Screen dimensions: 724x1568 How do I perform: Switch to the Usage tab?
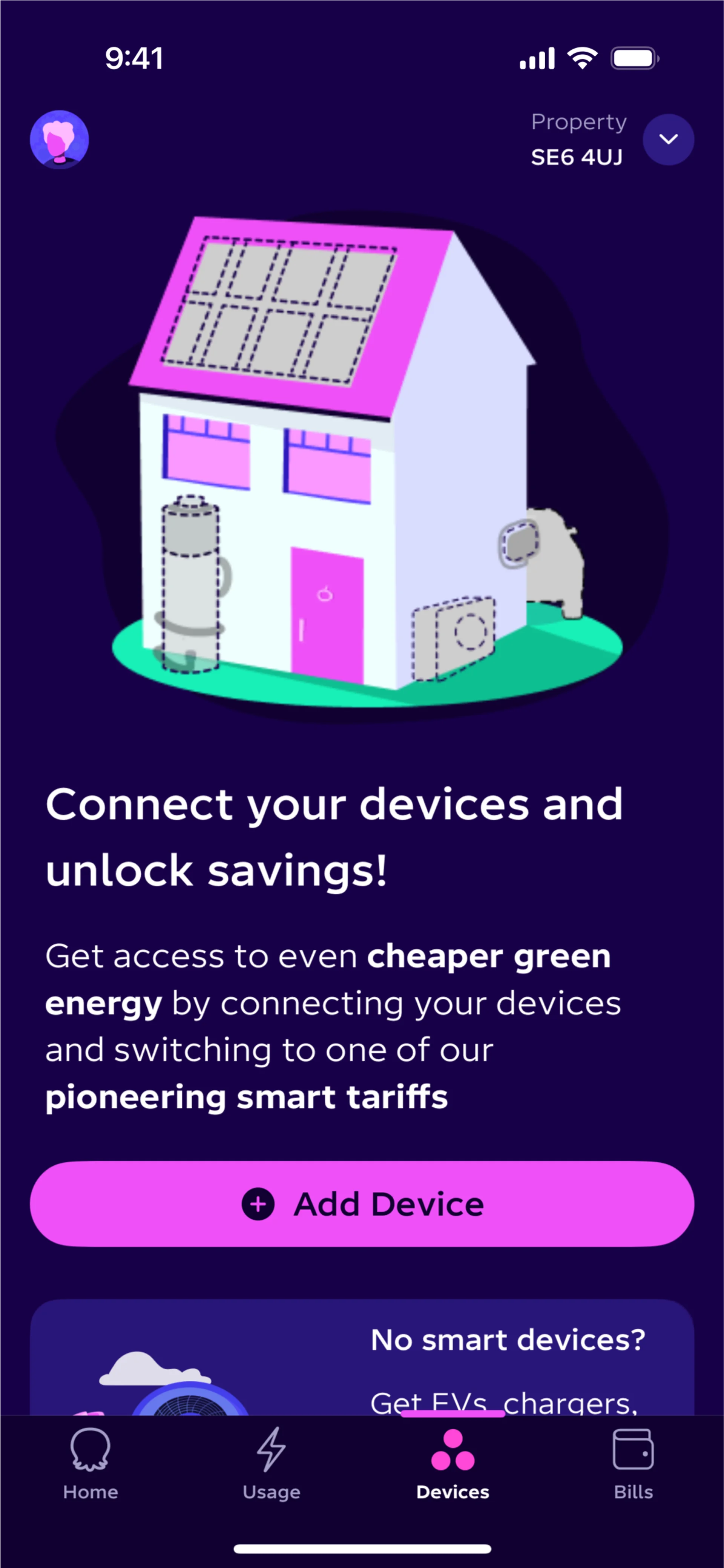click(x=271, y=1465)
